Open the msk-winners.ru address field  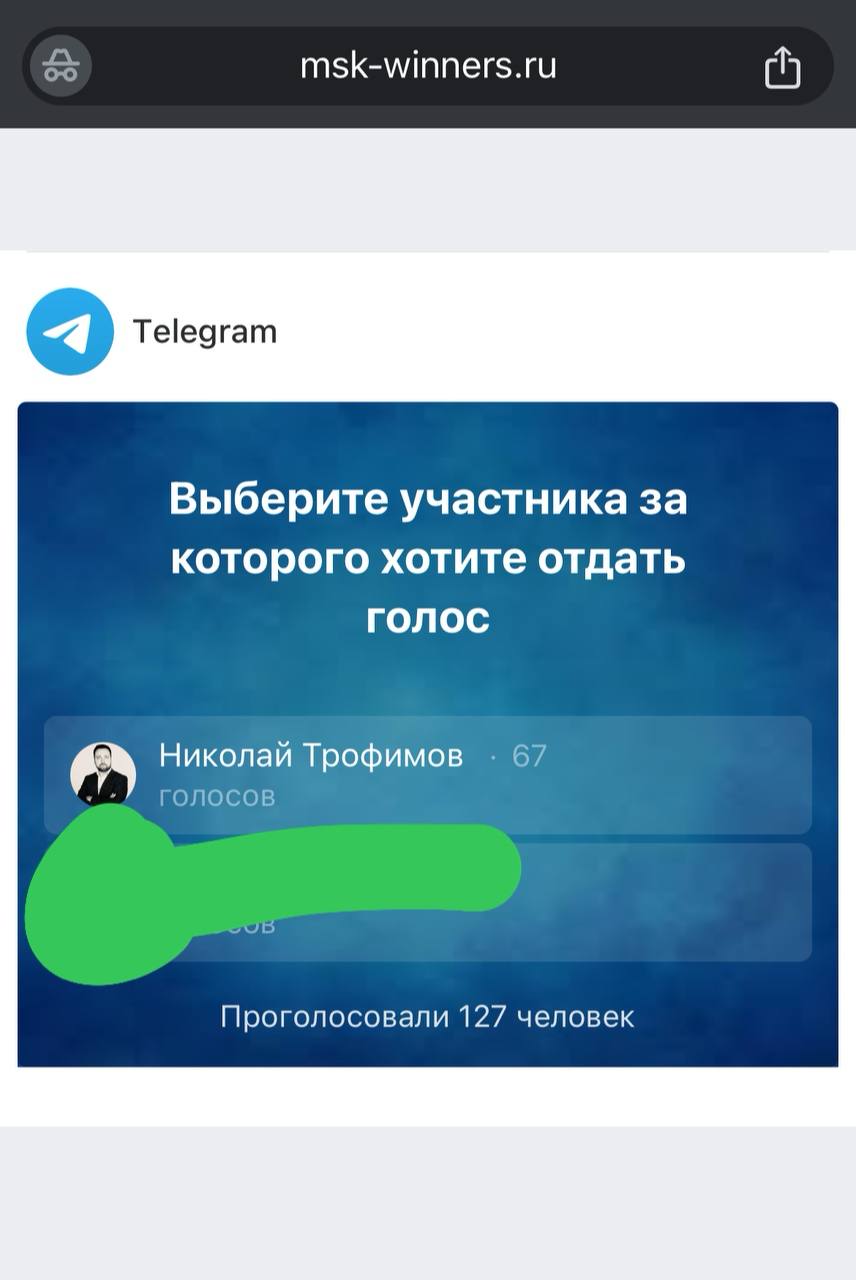(x=428, y=66)
